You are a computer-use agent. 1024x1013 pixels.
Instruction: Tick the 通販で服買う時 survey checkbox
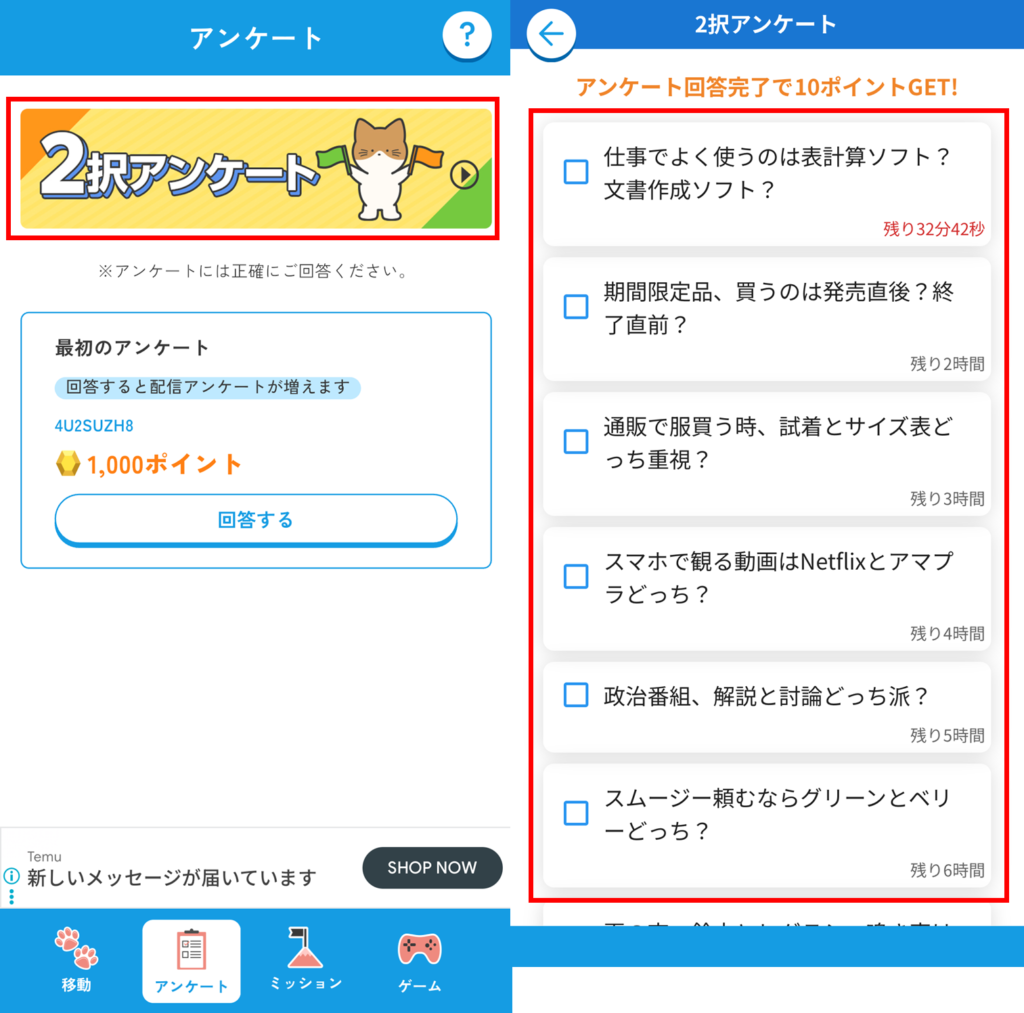tap(576, 442)
